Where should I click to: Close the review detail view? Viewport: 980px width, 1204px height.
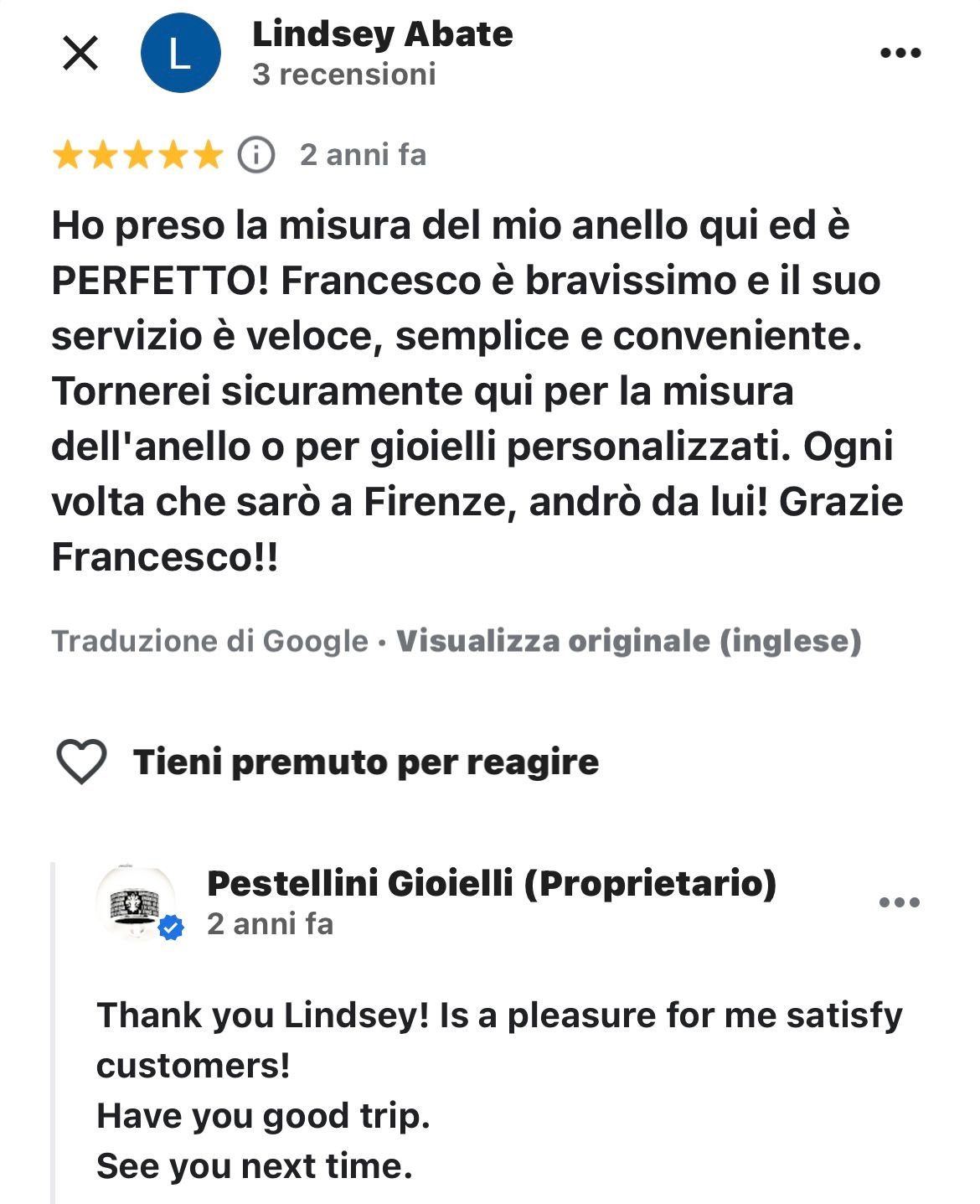(x=80, y=54)
